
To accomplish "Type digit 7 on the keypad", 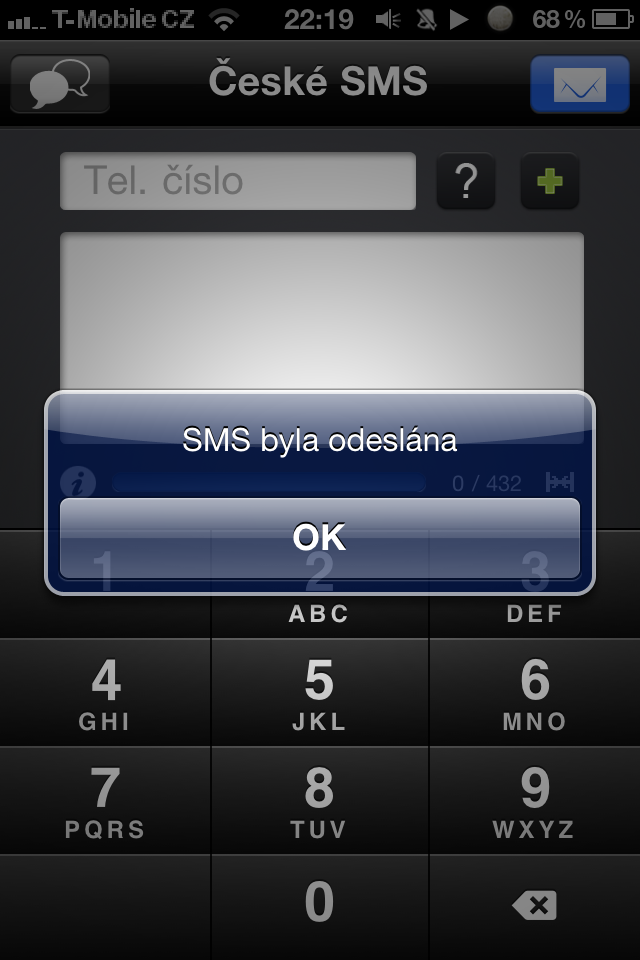I will pos(105,800).
